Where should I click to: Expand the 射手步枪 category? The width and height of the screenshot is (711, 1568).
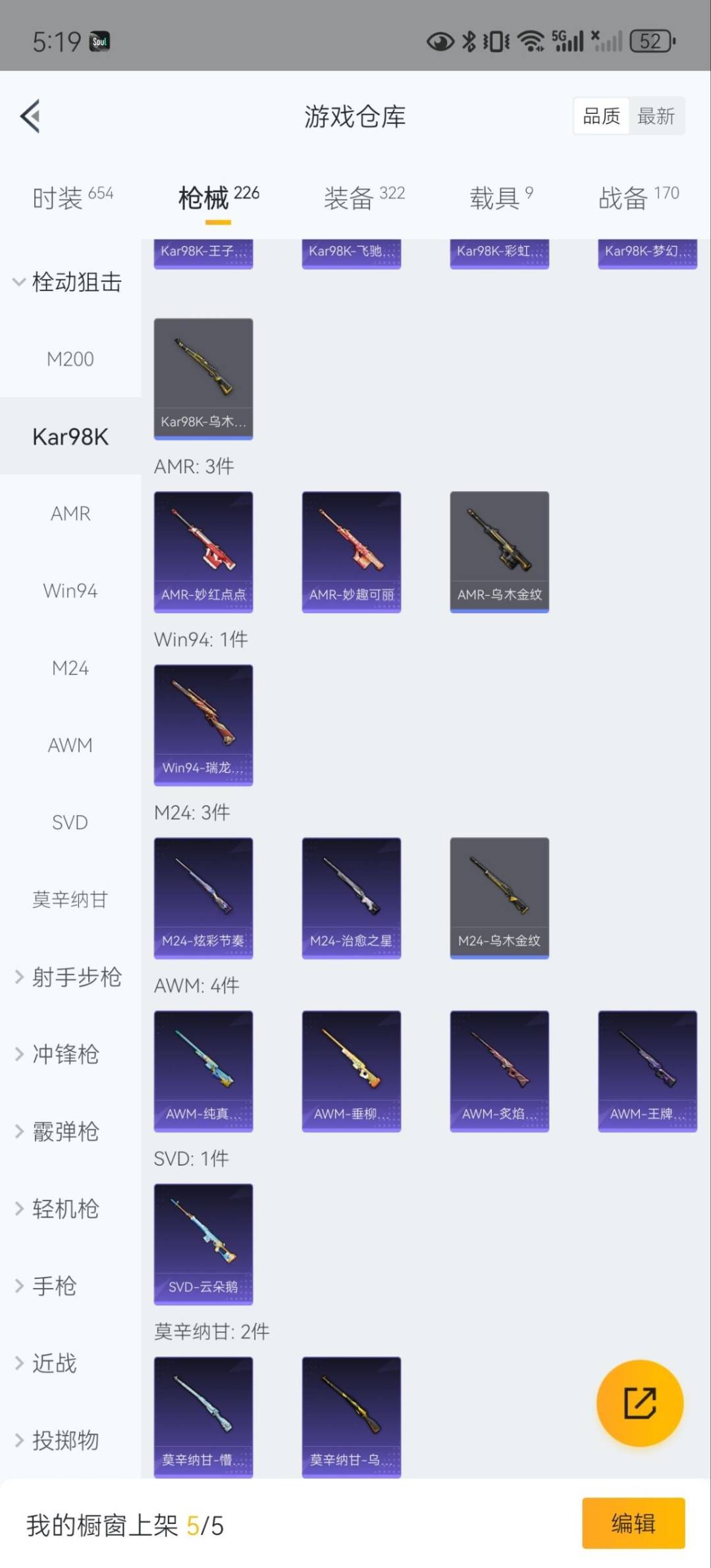click(68, 977)
